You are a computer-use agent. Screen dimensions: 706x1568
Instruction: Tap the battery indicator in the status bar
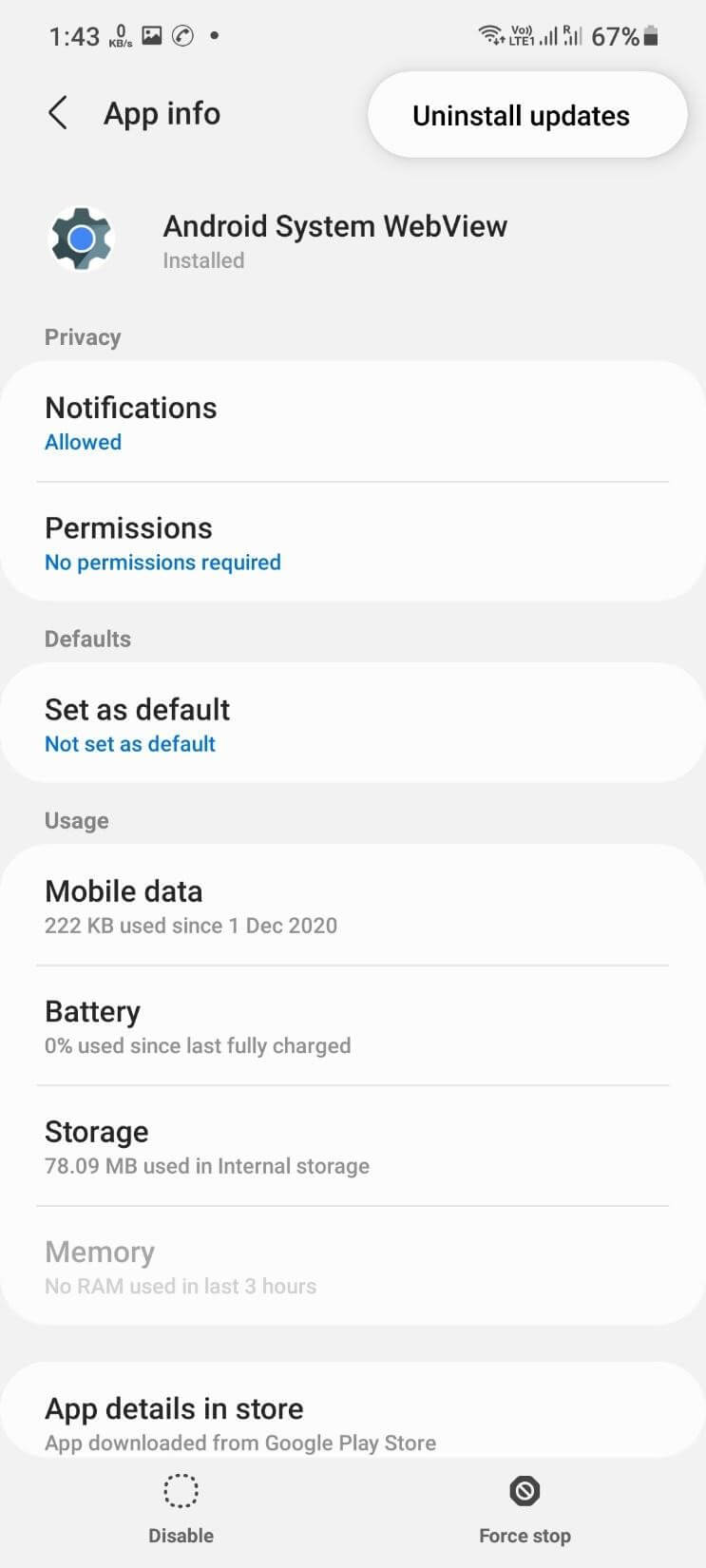click(651, 36)
